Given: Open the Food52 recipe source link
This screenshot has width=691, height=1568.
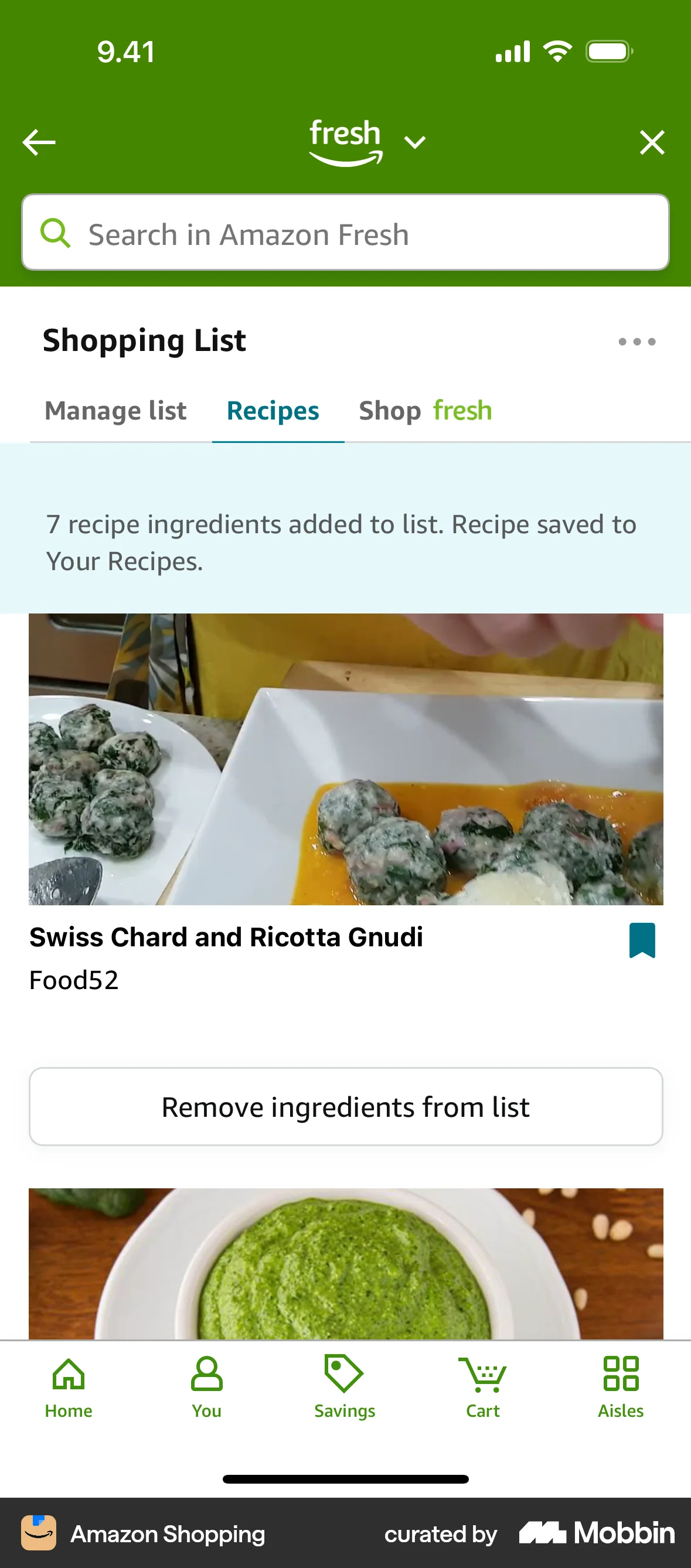Looking at the screenshot, I should point(74,979).
